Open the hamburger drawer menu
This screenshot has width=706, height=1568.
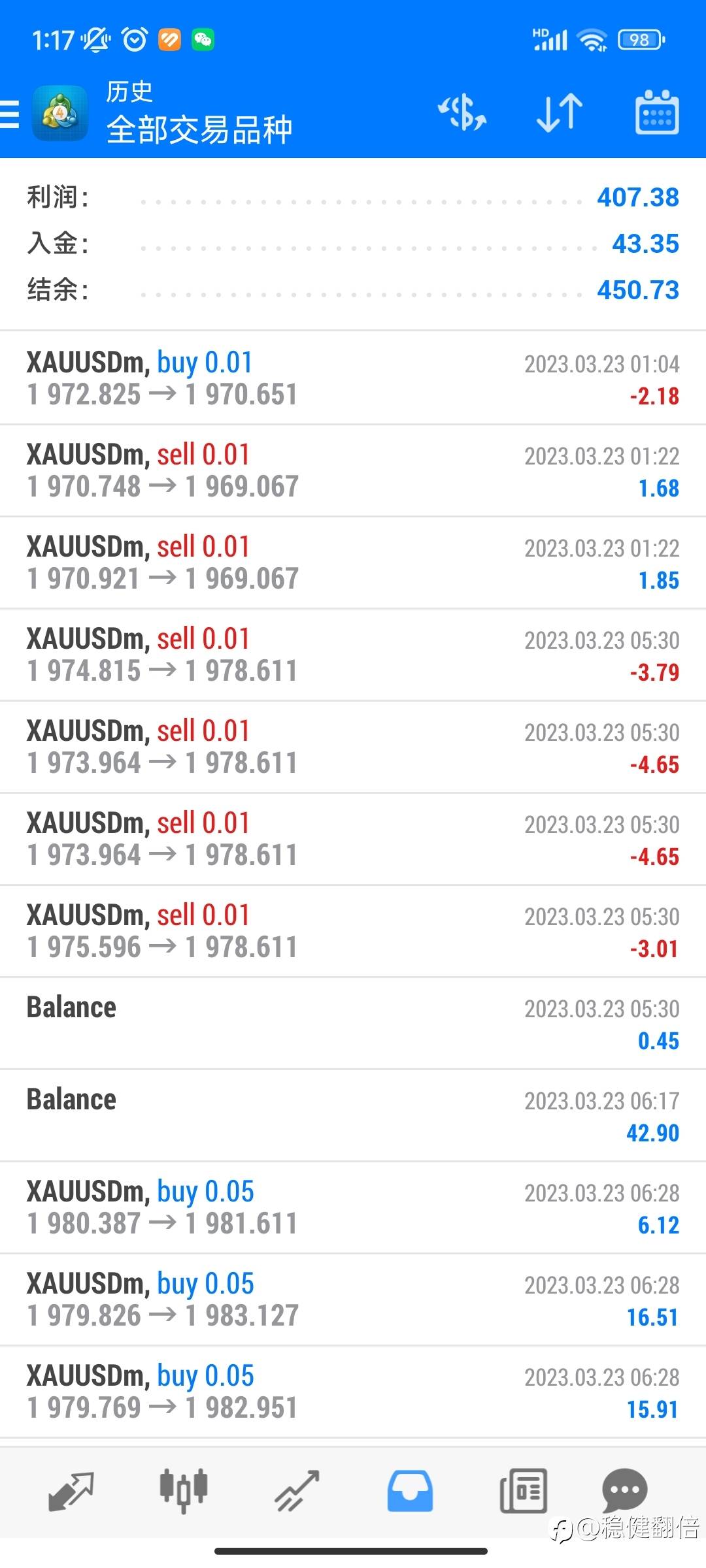[x=10, y=114]
